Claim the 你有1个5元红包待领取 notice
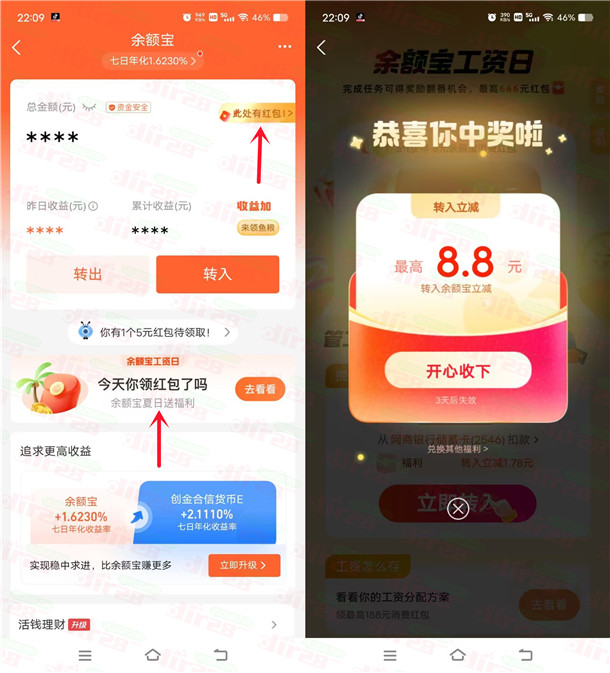Screen dimensions: 610x673 coord(154,331)
